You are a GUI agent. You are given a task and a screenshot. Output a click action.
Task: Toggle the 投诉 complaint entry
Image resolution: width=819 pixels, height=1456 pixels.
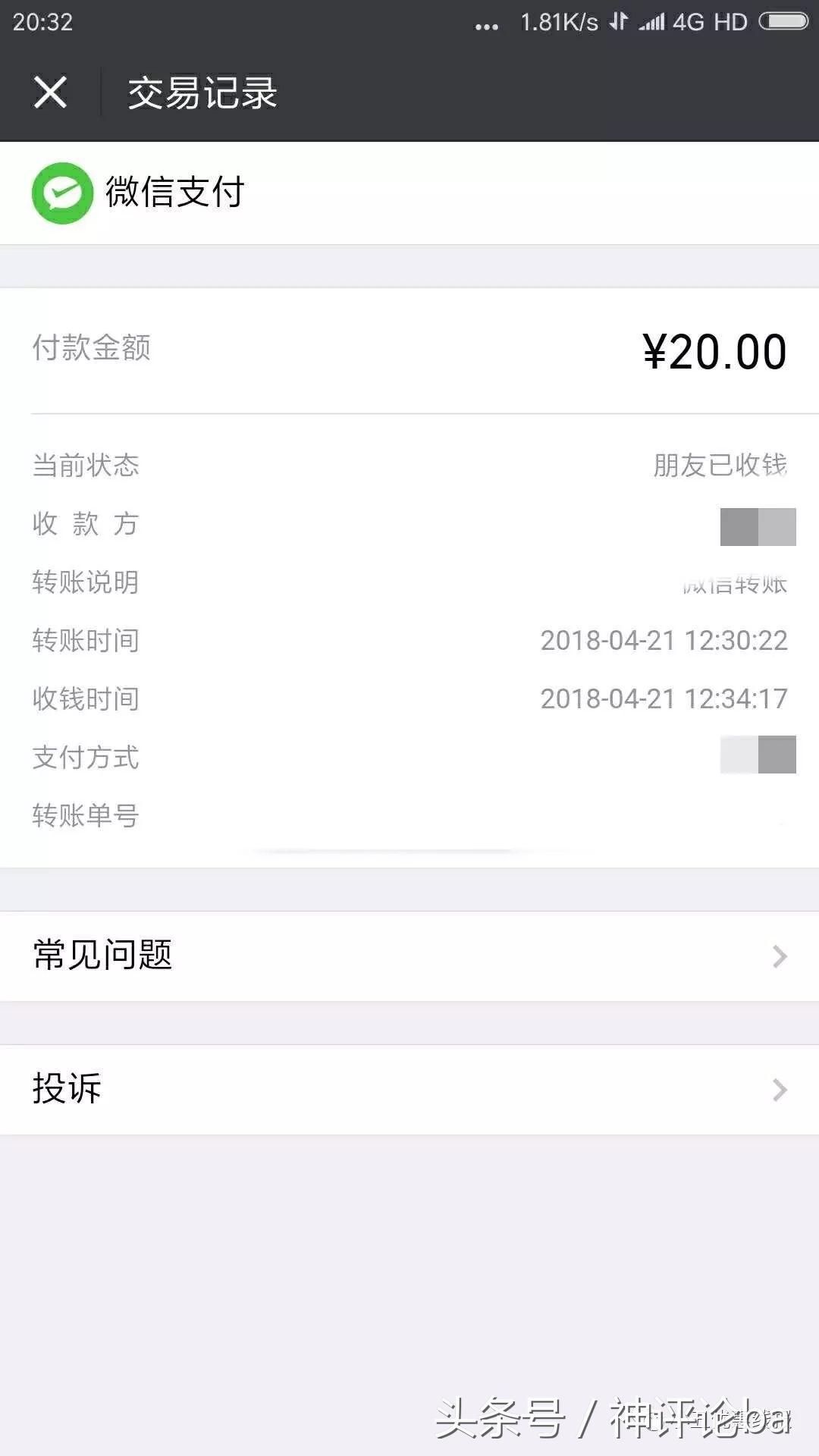pos(409,1090)
